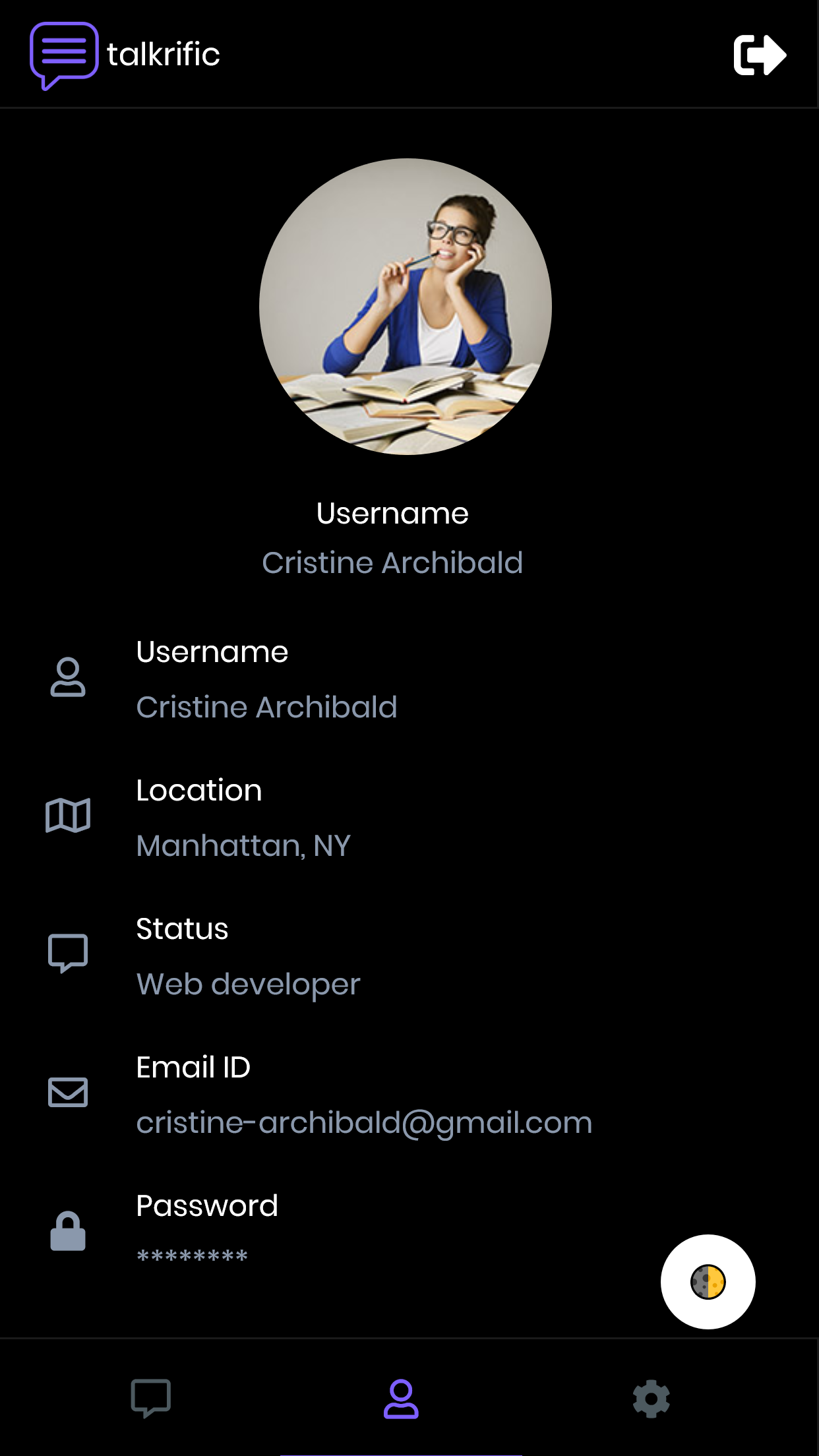Toggle the dark/light theme button
This screenshot has width=819, height=1456.
[x=708, y=1281]
